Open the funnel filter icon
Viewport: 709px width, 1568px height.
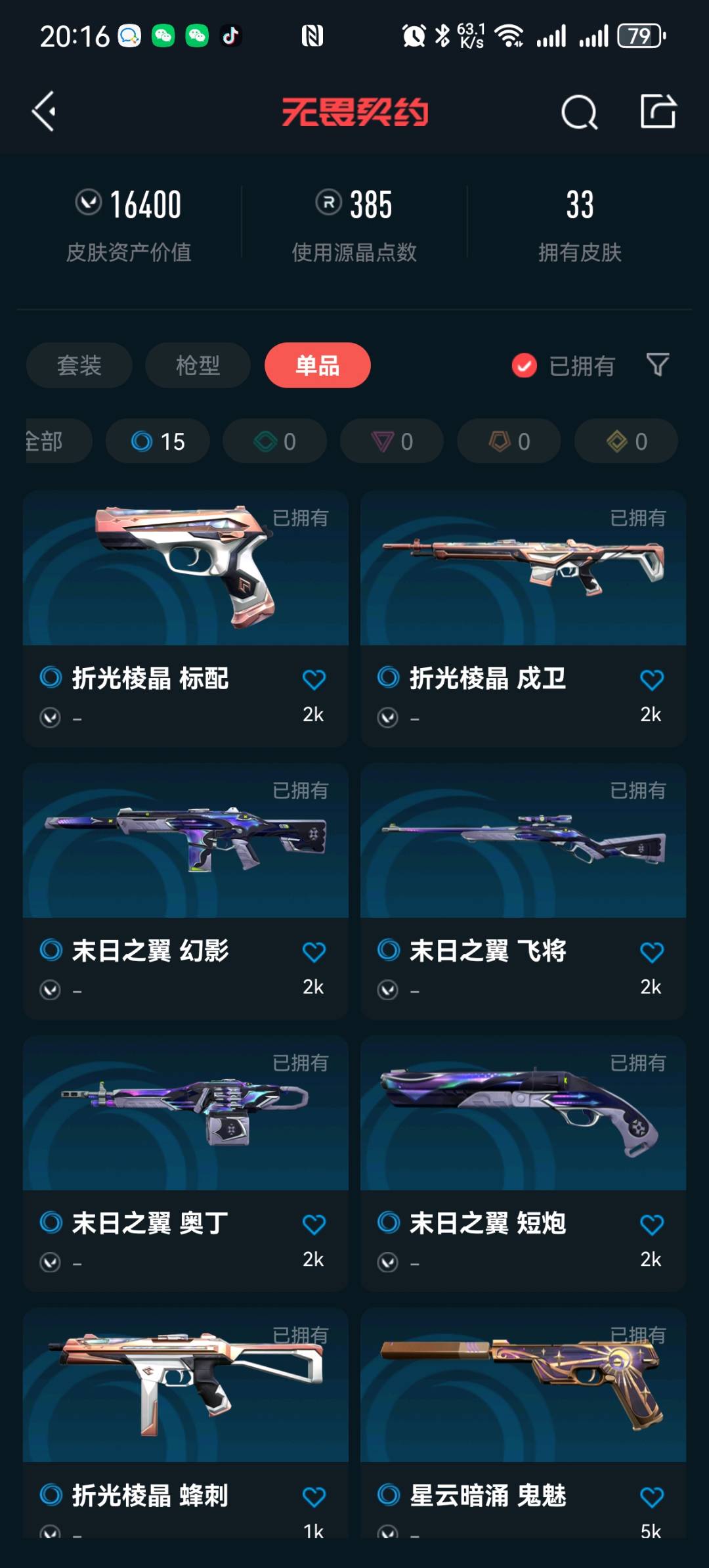pyautogui.click(x=657, y=365)
